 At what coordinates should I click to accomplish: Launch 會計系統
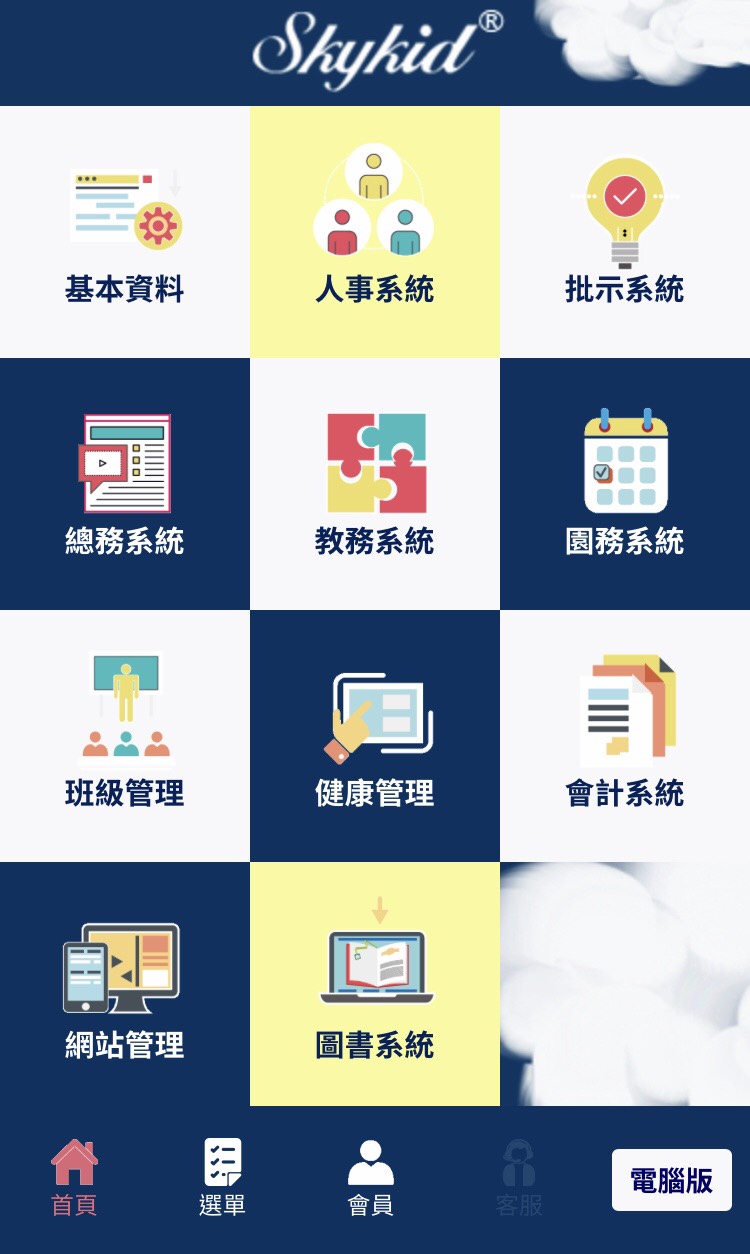[x=624, y=736]
